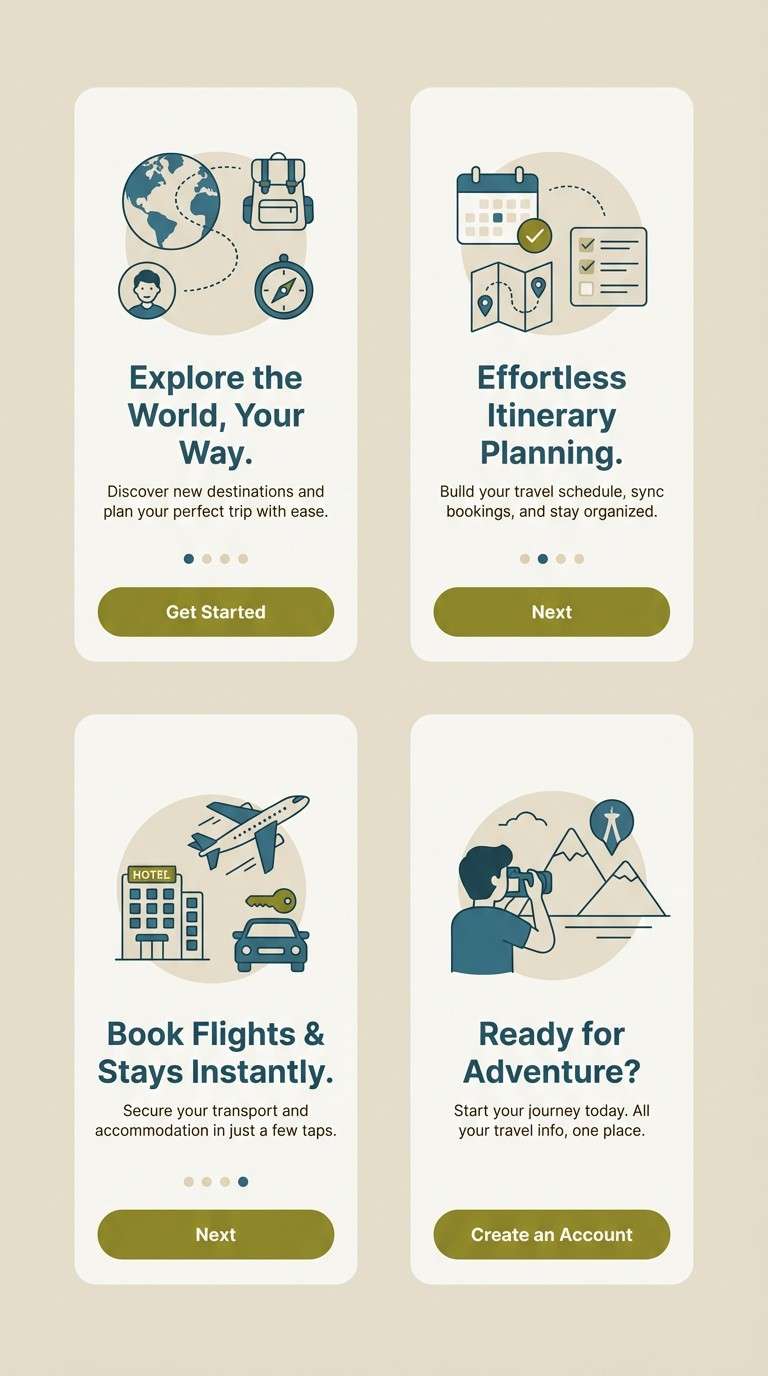Click the compass icon

(x=283, y=291)
